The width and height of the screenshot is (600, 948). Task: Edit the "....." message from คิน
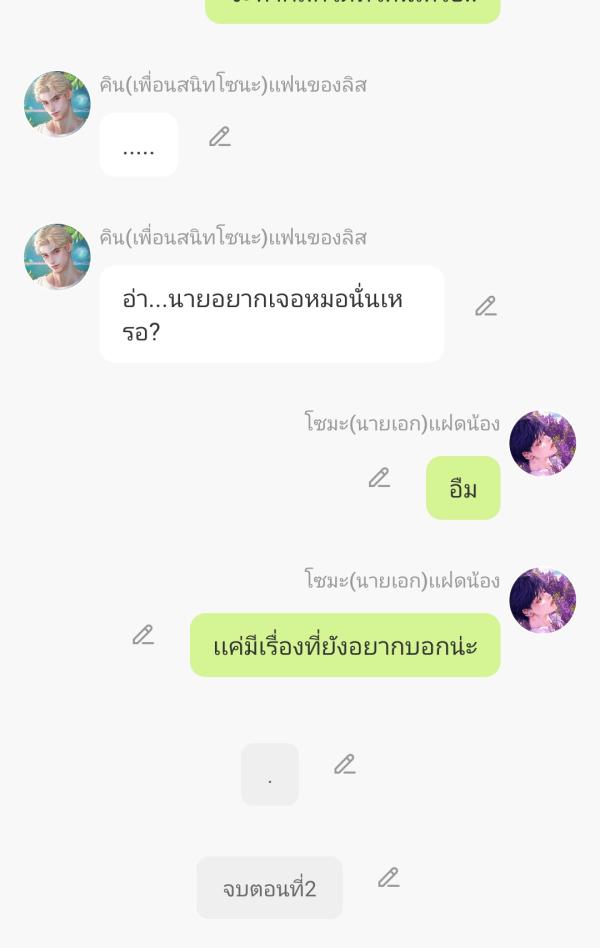[220, 138]
